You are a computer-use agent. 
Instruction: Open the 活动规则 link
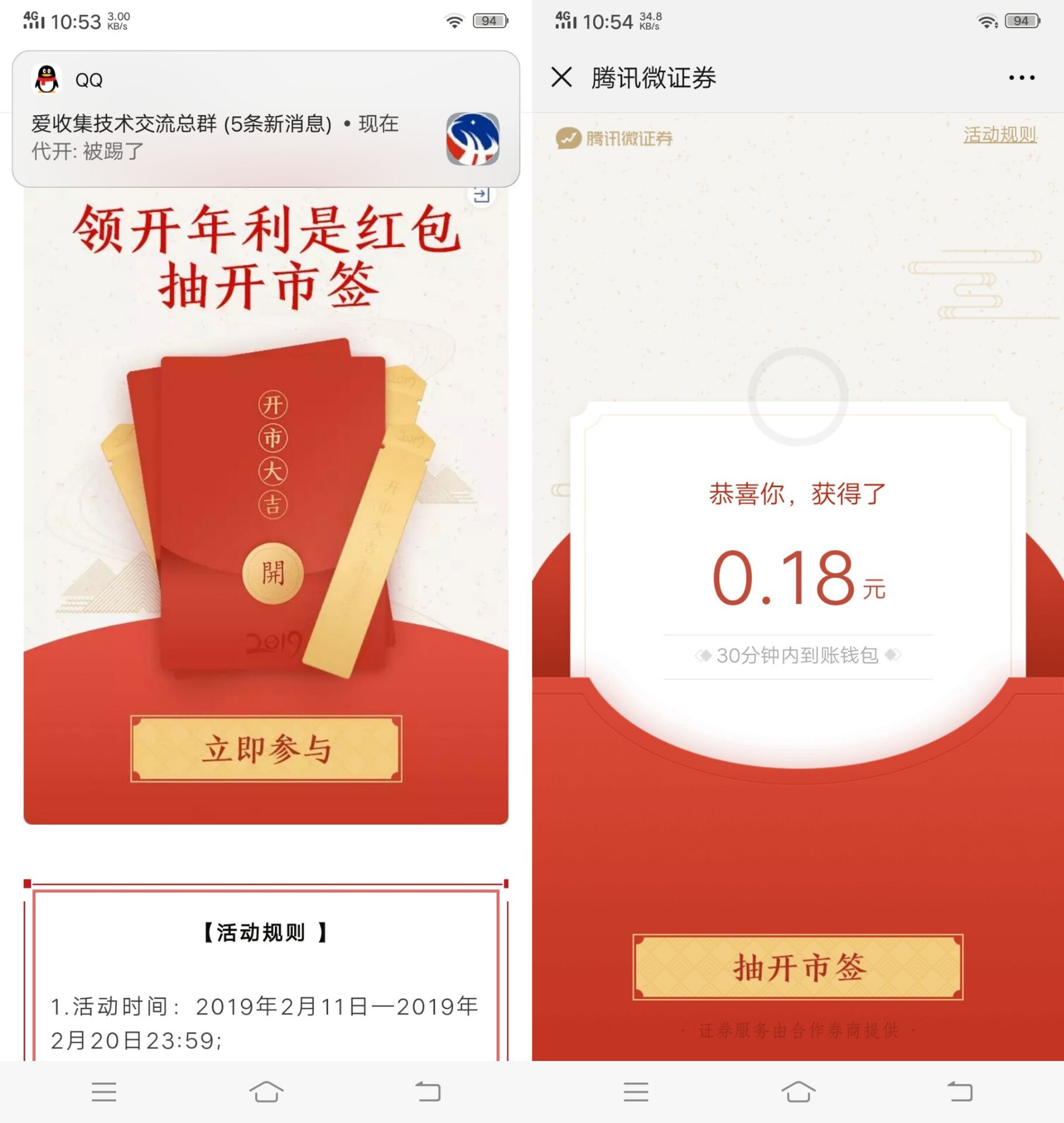(999, 135)
